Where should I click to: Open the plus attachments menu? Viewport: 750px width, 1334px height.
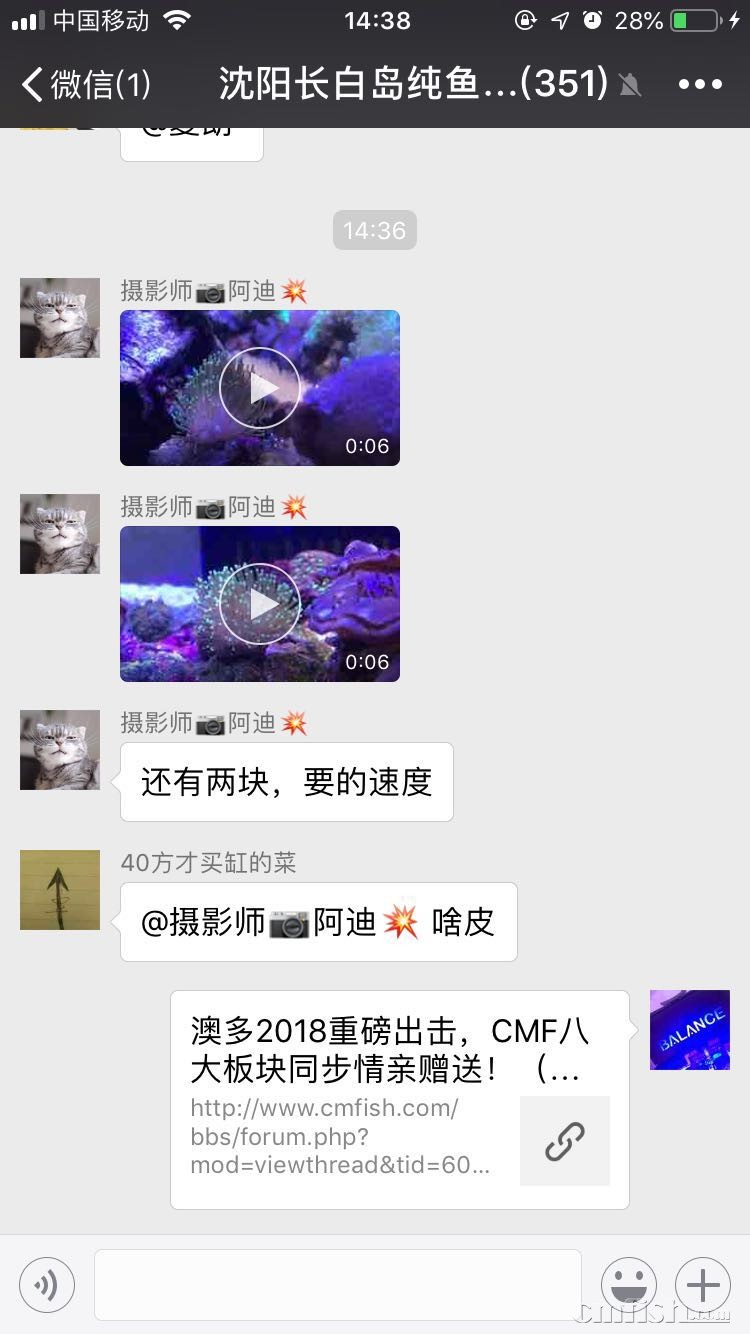pos(703,1285)
